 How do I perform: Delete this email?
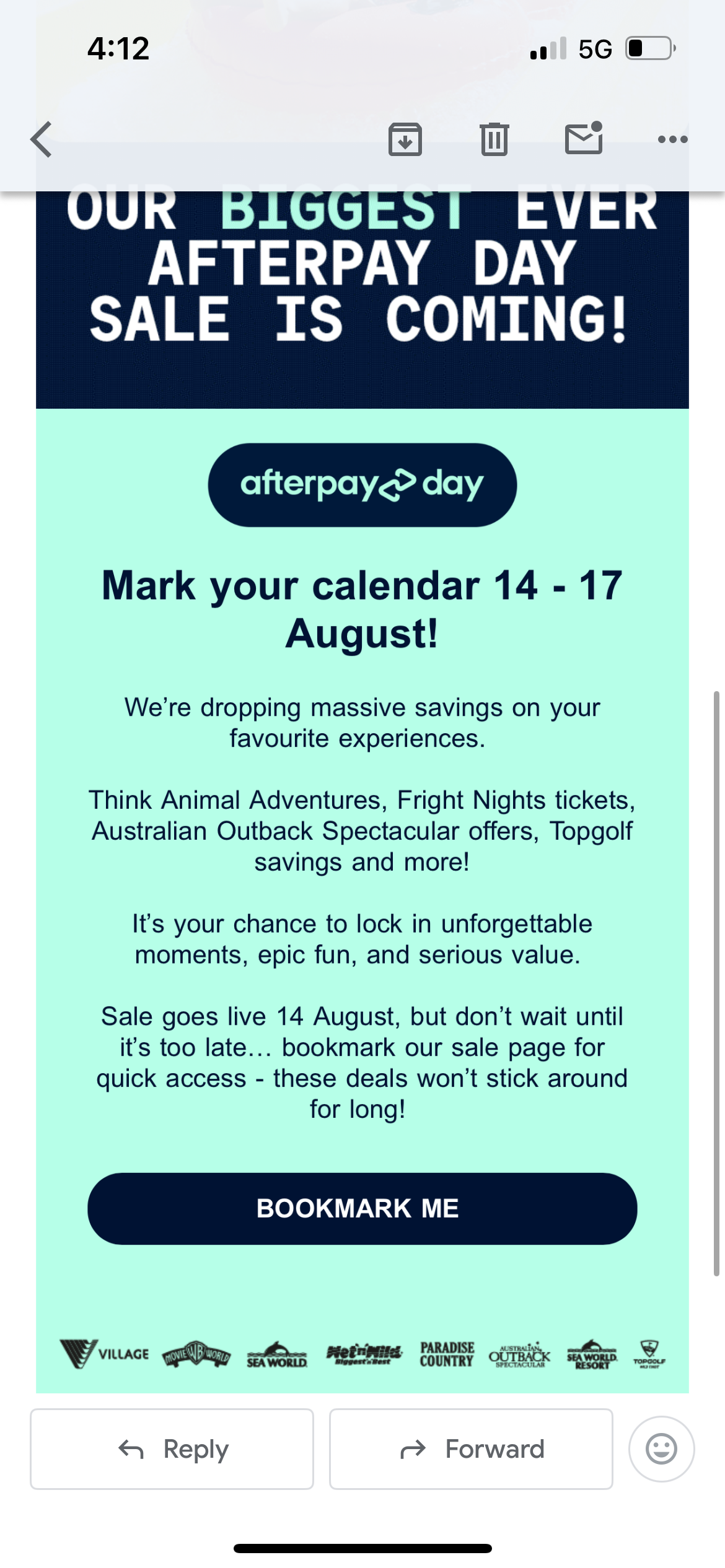point(494,139)
